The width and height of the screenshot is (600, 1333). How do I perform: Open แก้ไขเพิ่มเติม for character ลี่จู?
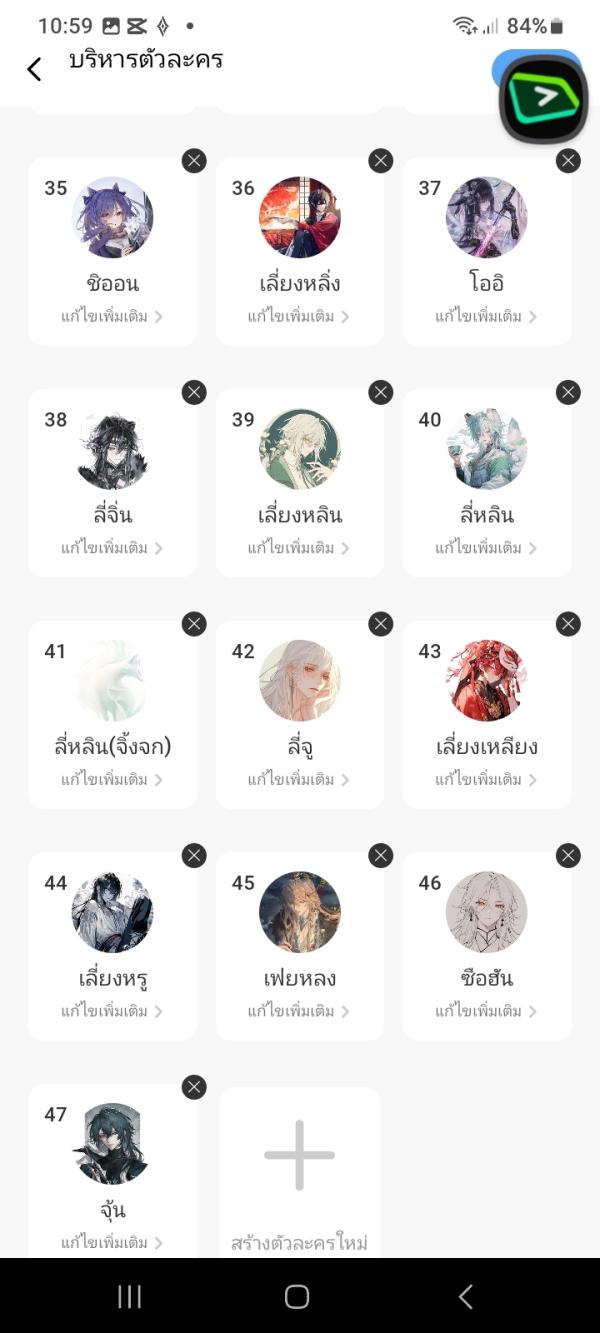click(x=299, y=780)
